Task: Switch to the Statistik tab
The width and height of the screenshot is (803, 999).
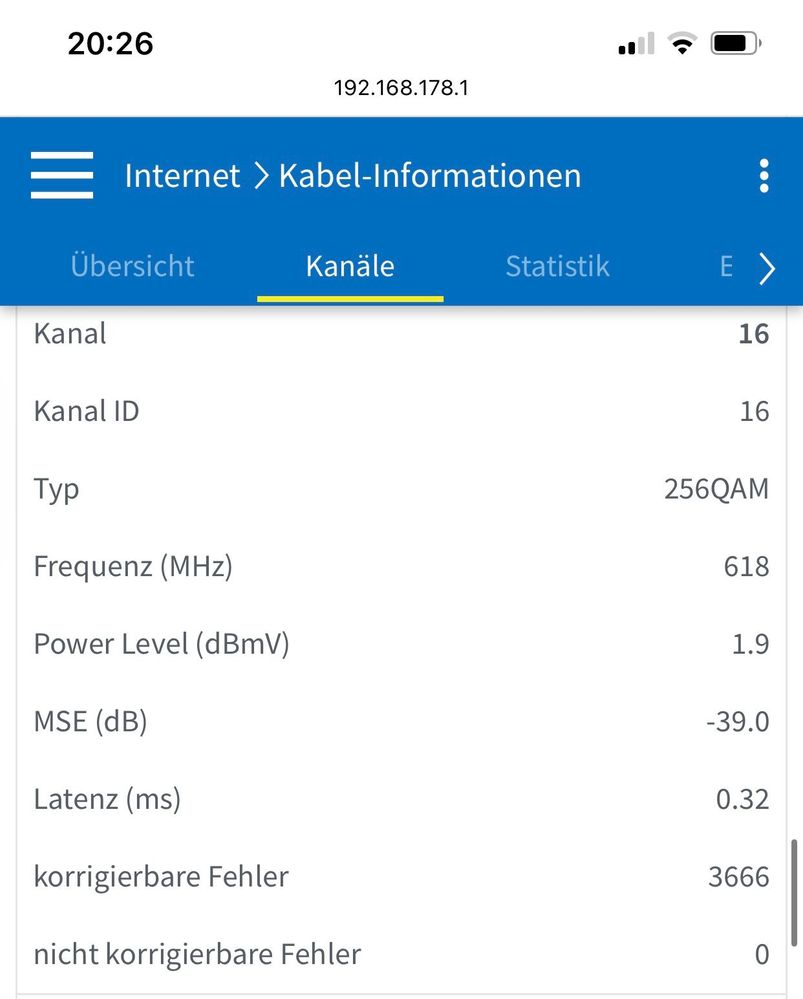Action: [557, 267]
